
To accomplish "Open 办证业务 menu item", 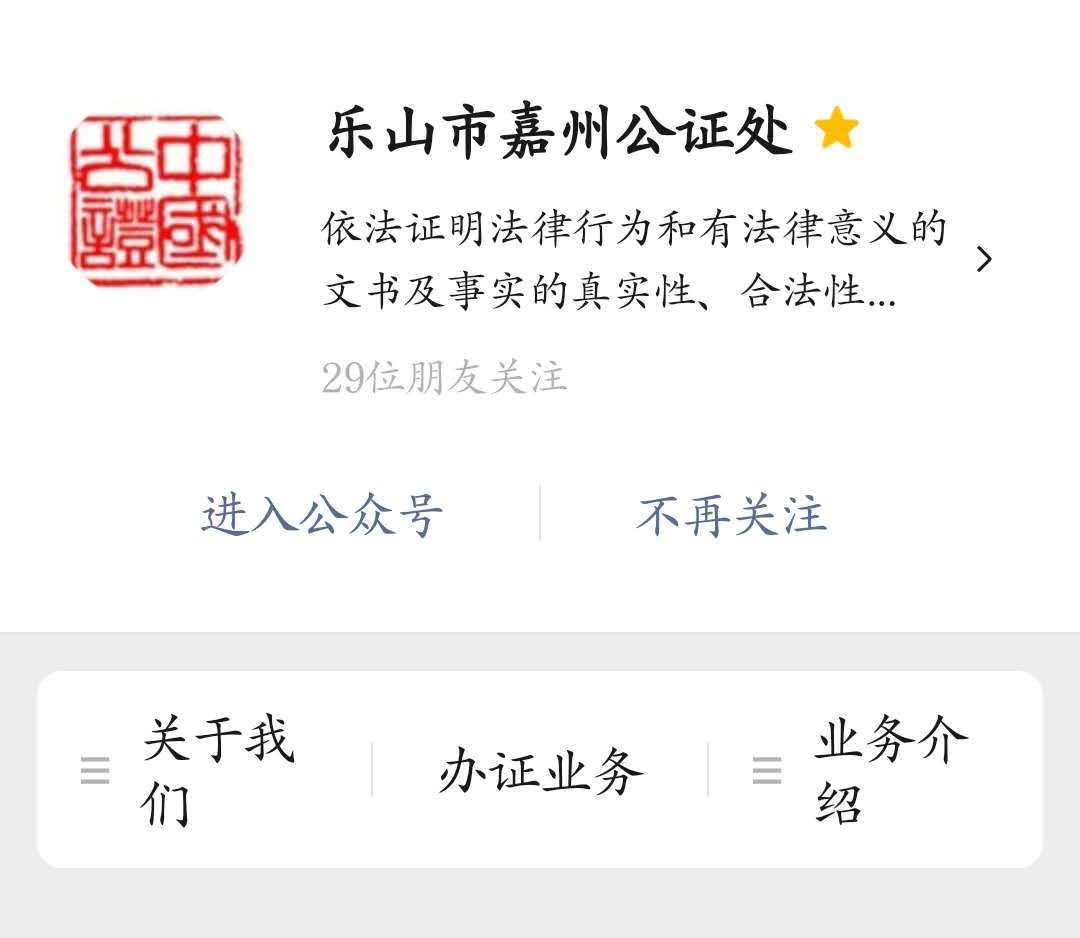I will coord(540,770).
